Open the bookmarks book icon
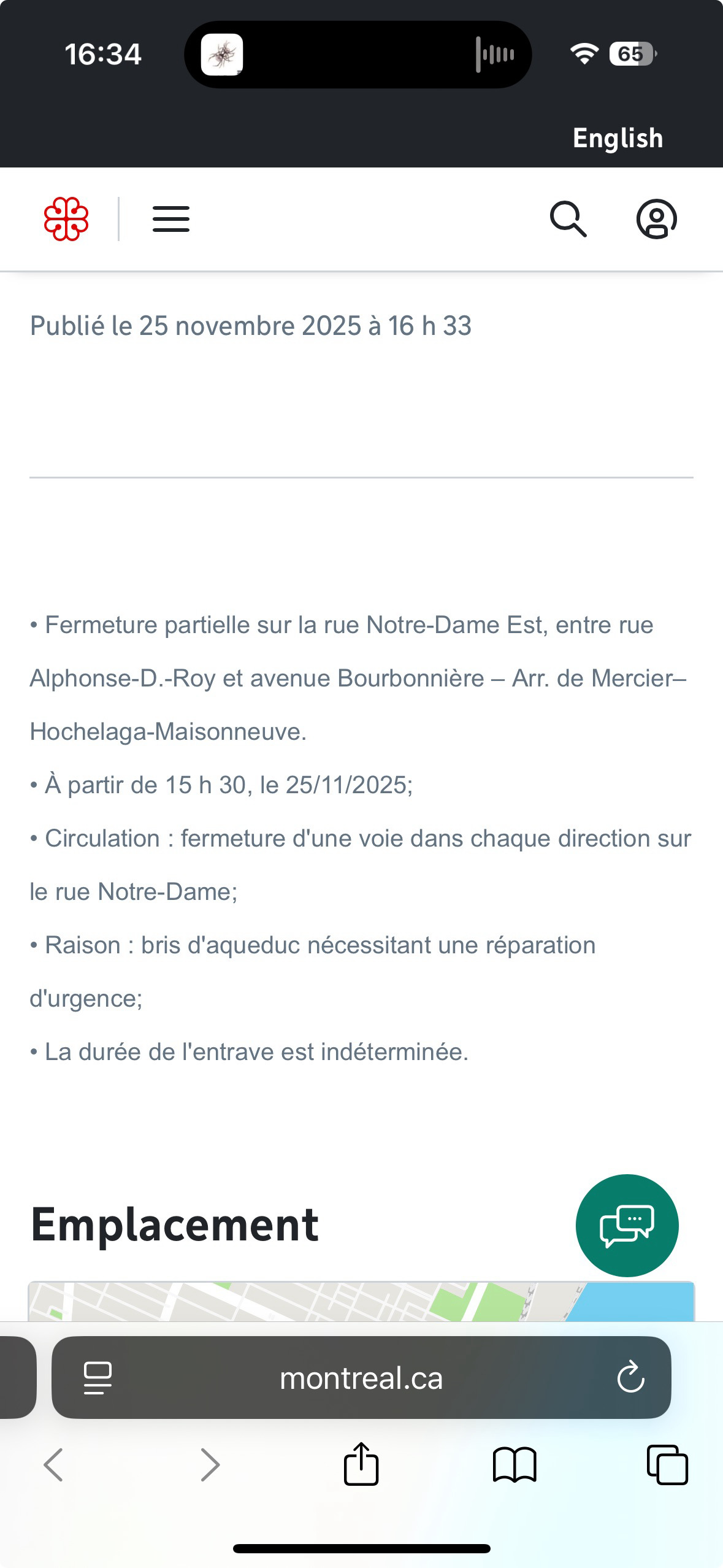Viewport: 723px width, 1568px height. [x=515, y=1465]
